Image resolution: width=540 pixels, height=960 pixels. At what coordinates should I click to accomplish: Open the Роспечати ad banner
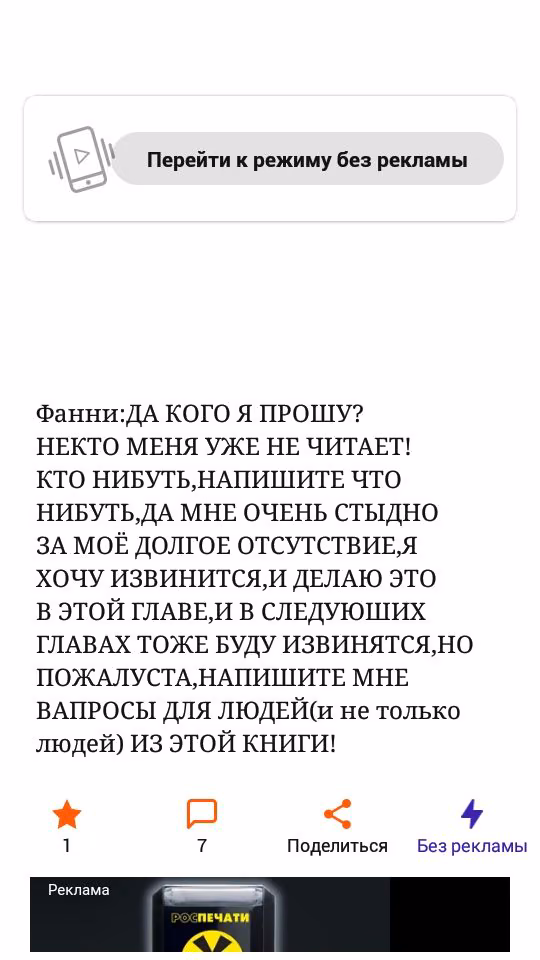click(270, 914)
